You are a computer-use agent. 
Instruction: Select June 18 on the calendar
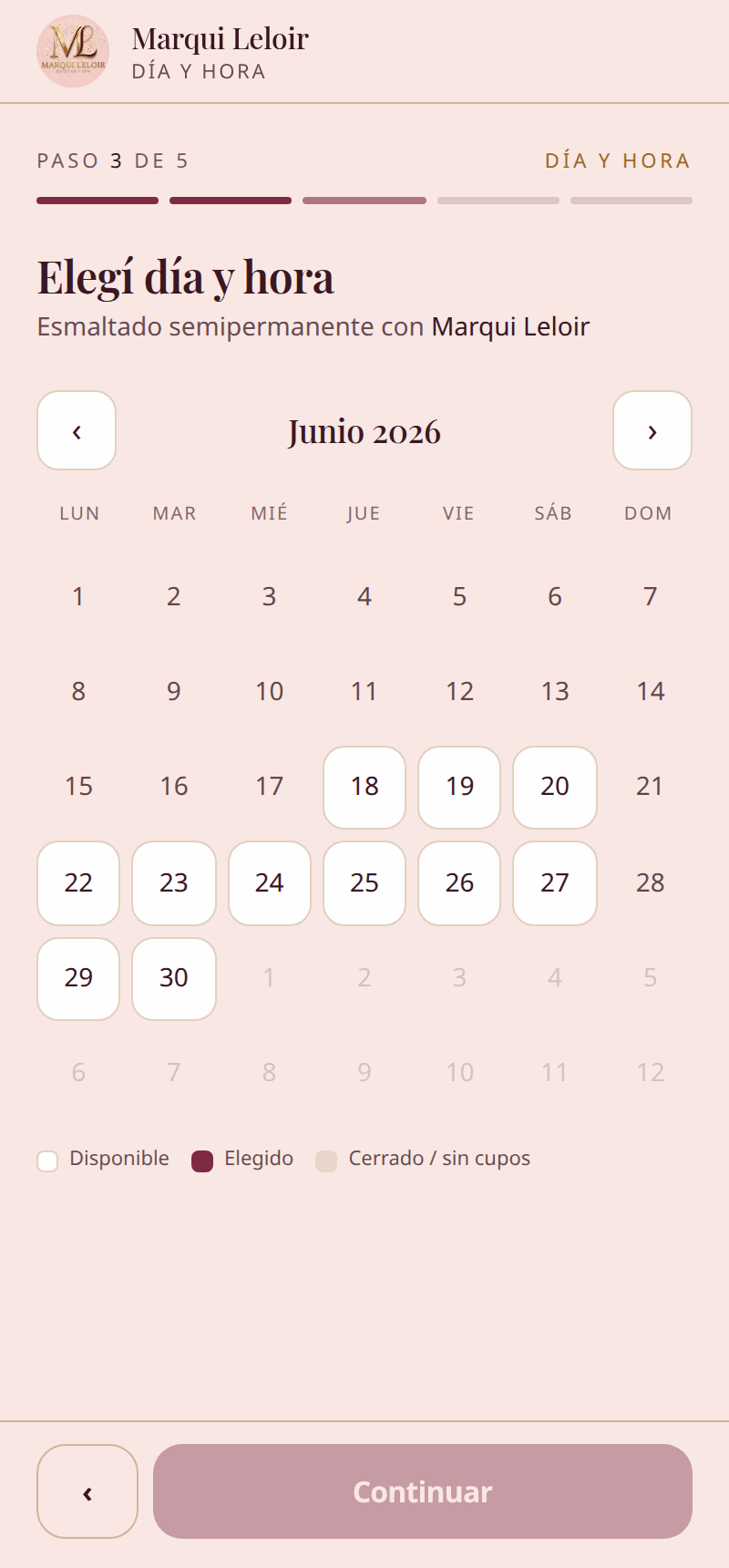point(364,788)
